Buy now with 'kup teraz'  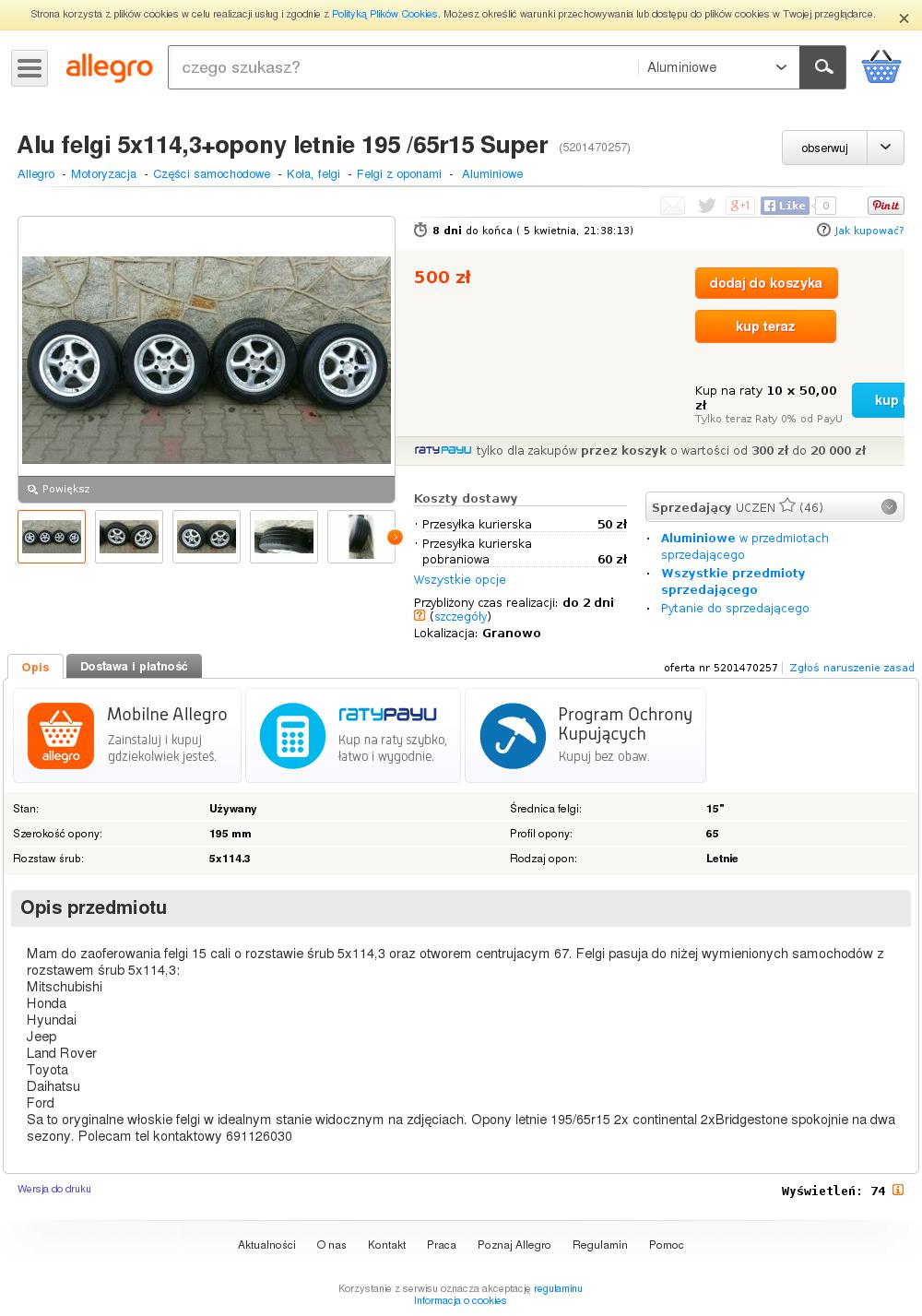coord(765,326)
